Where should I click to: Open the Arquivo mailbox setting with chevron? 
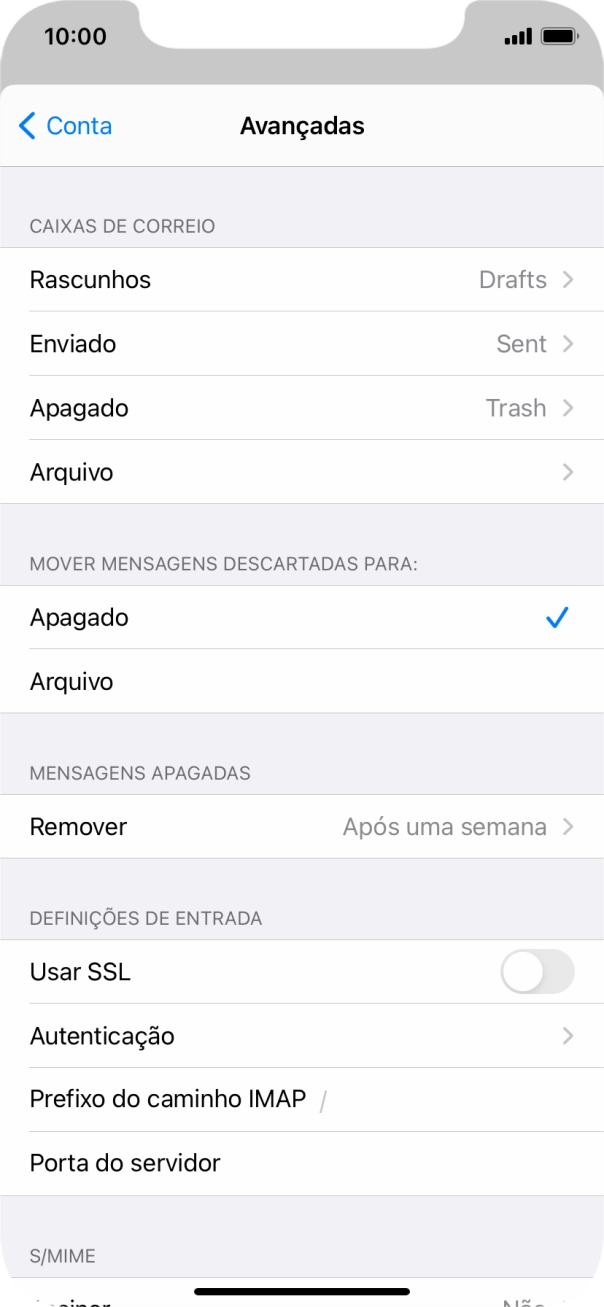(302, 472)
